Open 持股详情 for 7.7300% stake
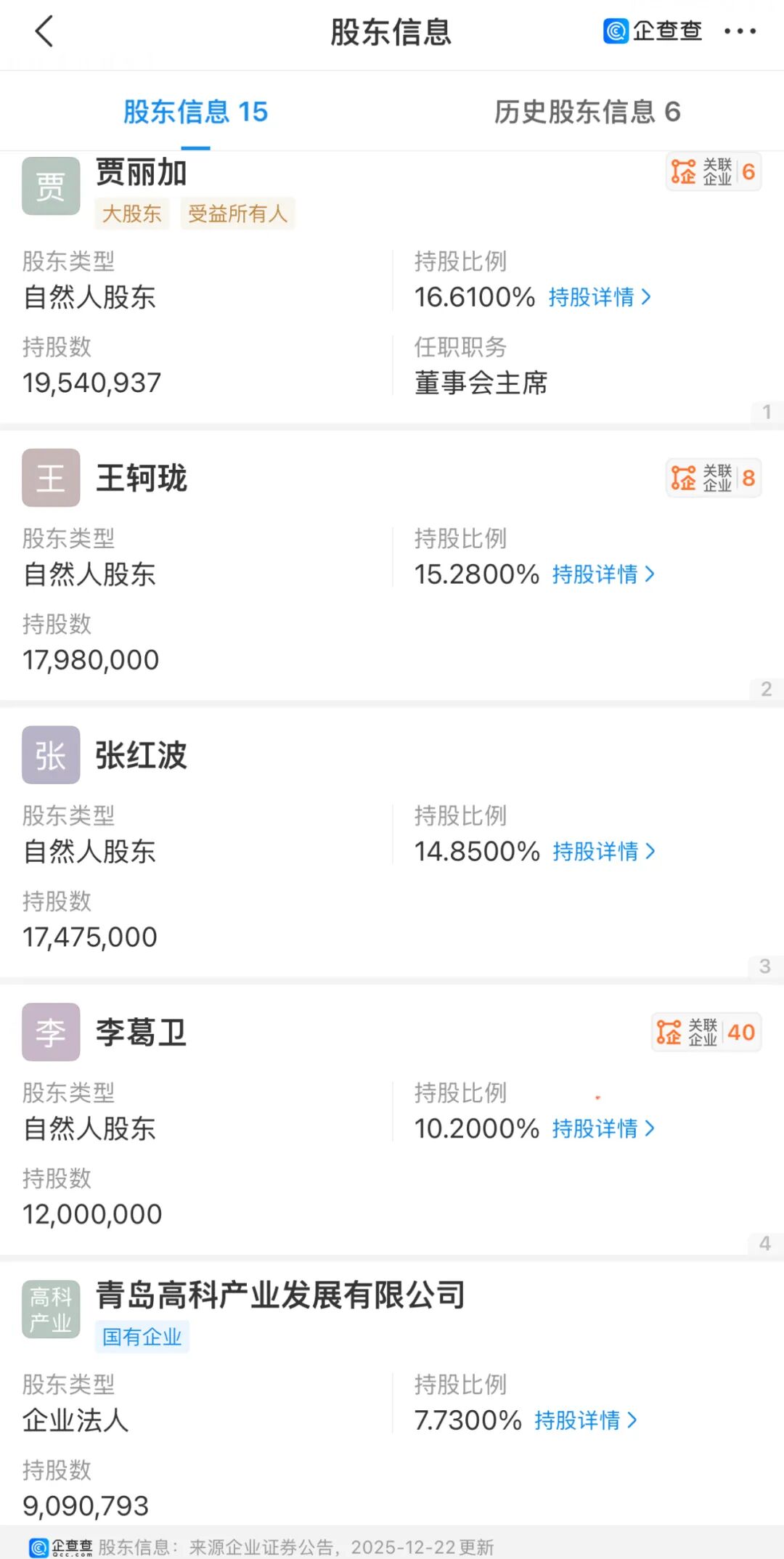Viewport: 784px width, 1559px height. (x=586, y=1420)
